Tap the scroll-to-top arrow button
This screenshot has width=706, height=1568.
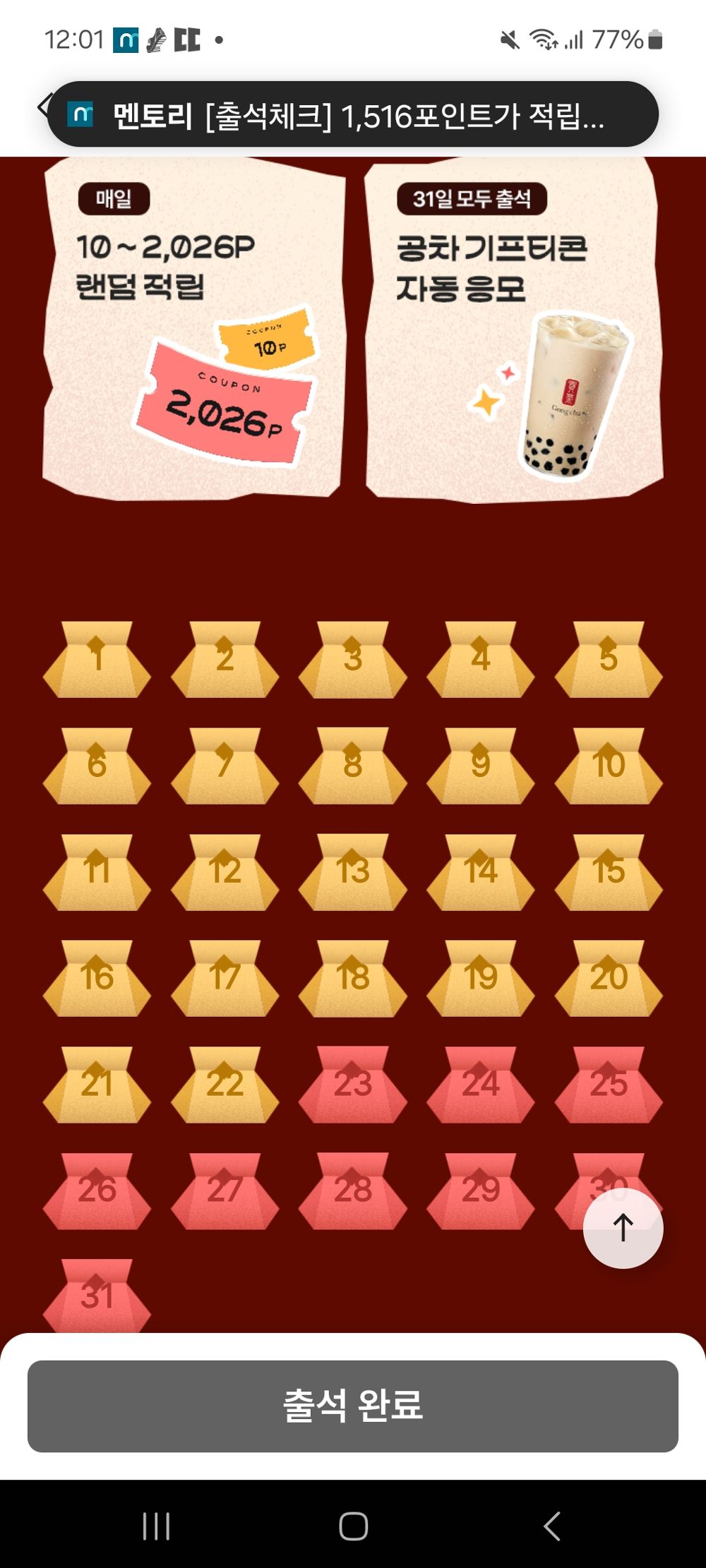623,1229
